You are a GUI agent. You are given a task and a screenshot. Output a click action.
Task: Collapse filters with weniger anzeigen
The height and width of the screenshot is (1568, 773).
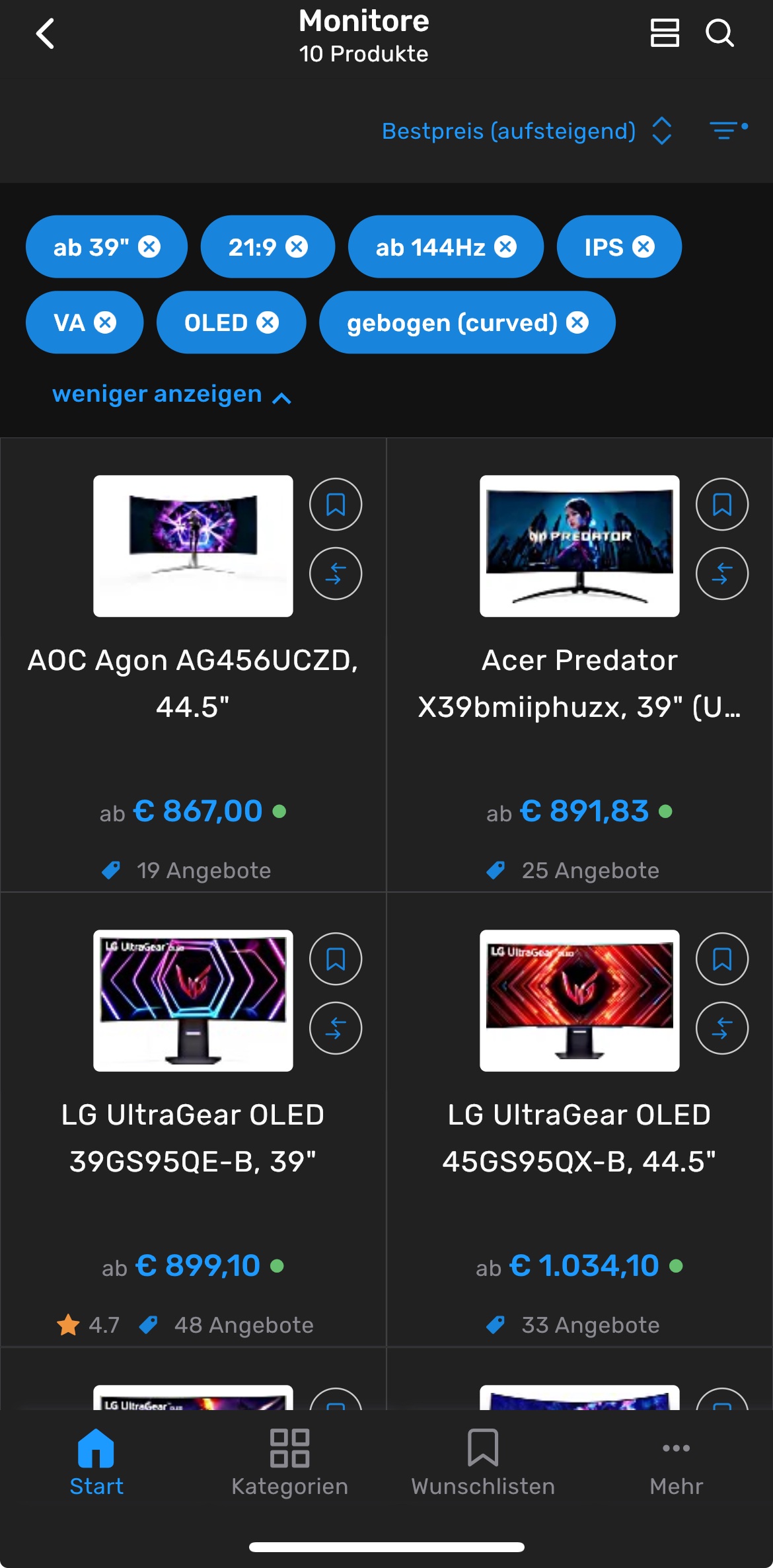pos(171,394)
